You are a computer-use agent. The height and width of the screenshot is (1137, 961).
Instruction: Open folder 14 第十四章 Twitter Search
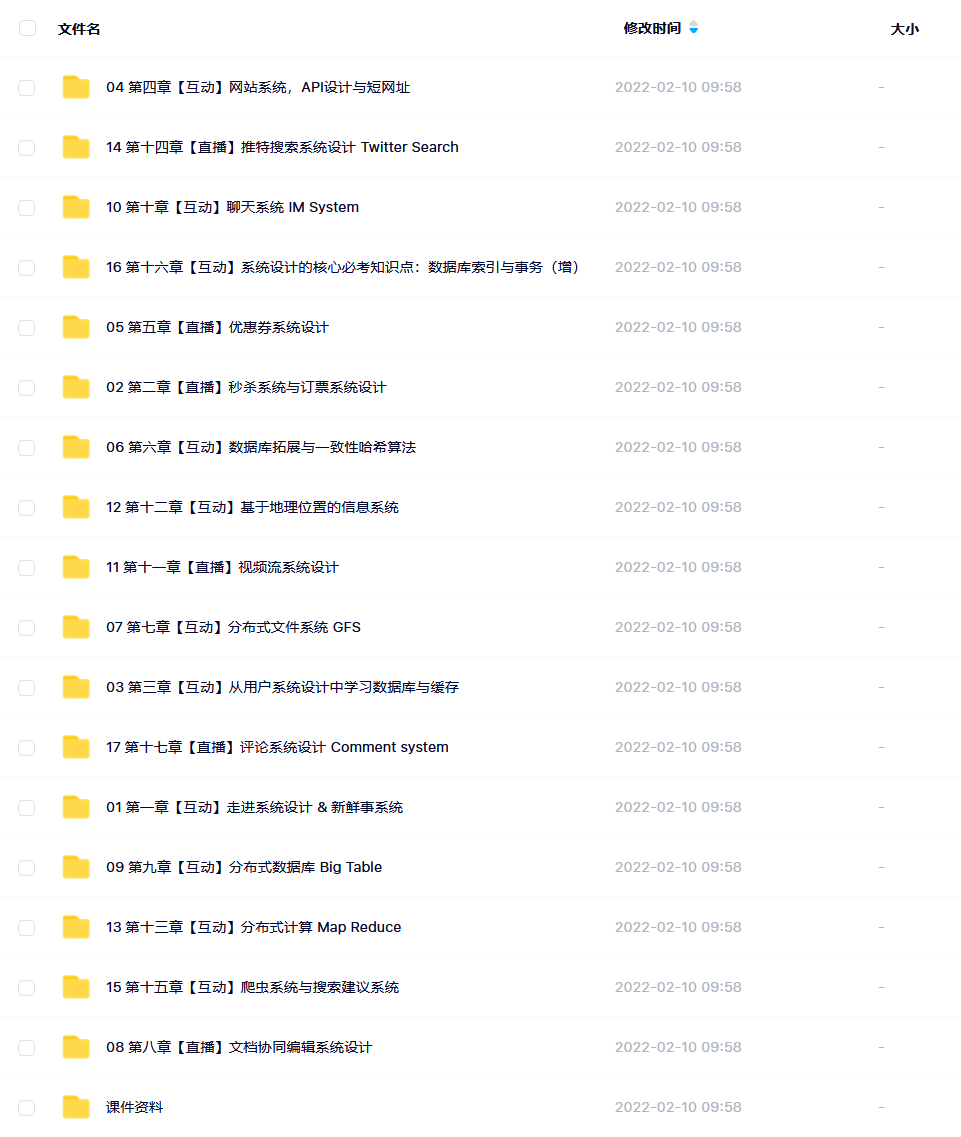281,147
